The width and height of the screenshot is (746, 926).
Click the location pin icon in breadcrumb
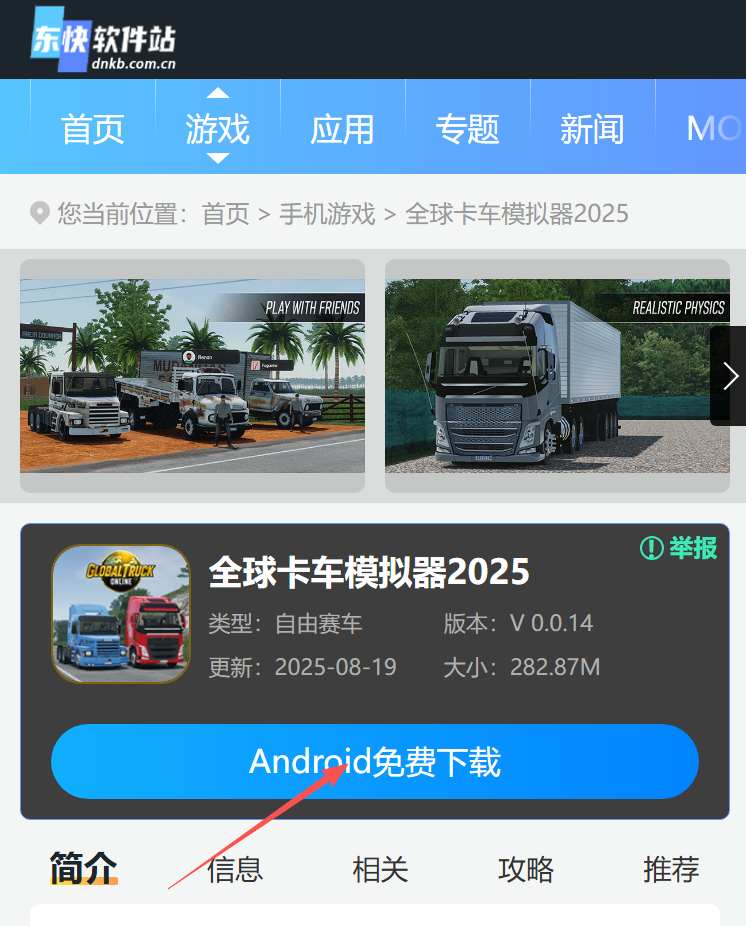38,213
